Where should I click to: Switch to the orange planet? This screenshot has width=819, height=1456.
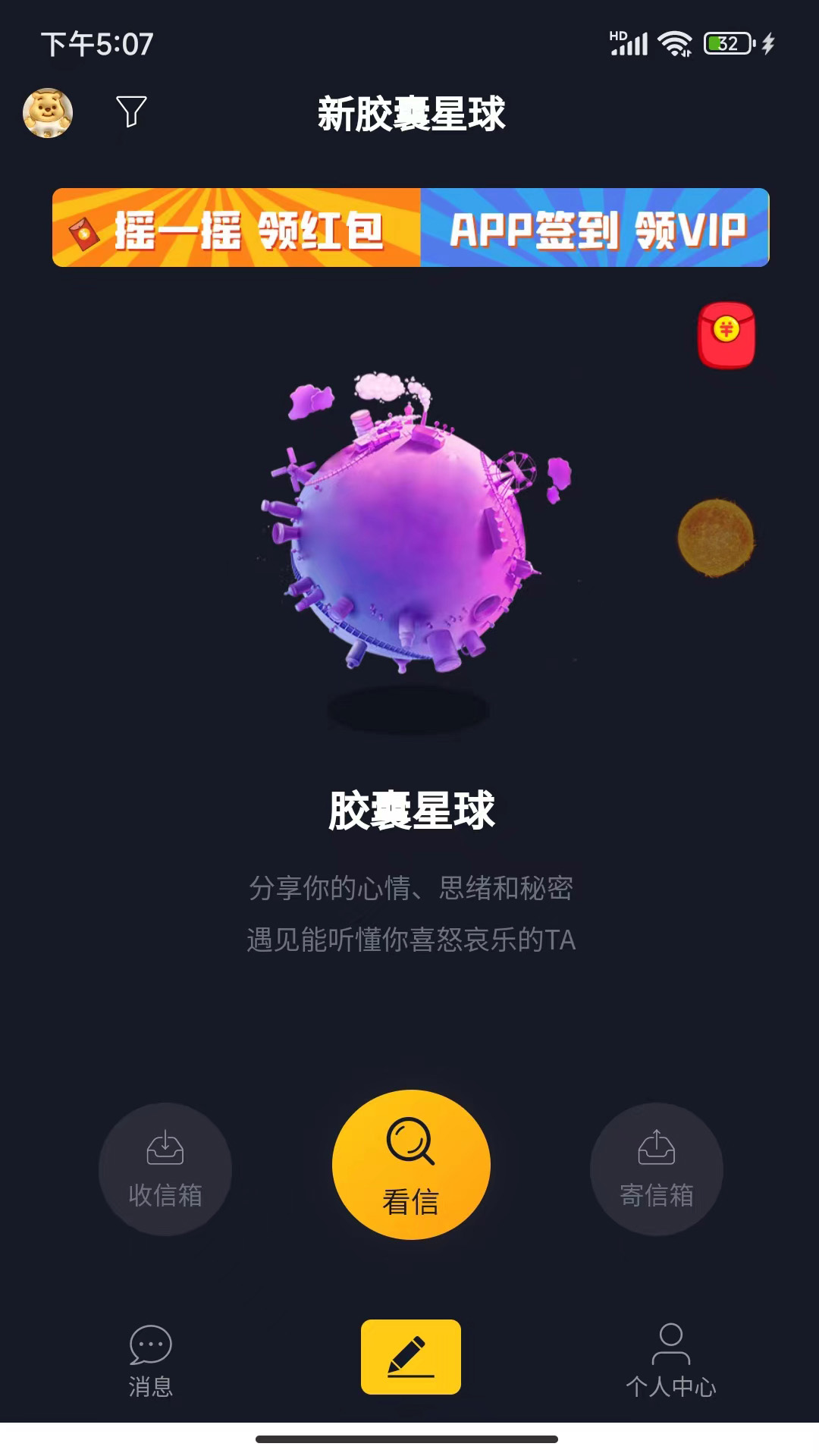pyautogui.click(x=715, y=537)
